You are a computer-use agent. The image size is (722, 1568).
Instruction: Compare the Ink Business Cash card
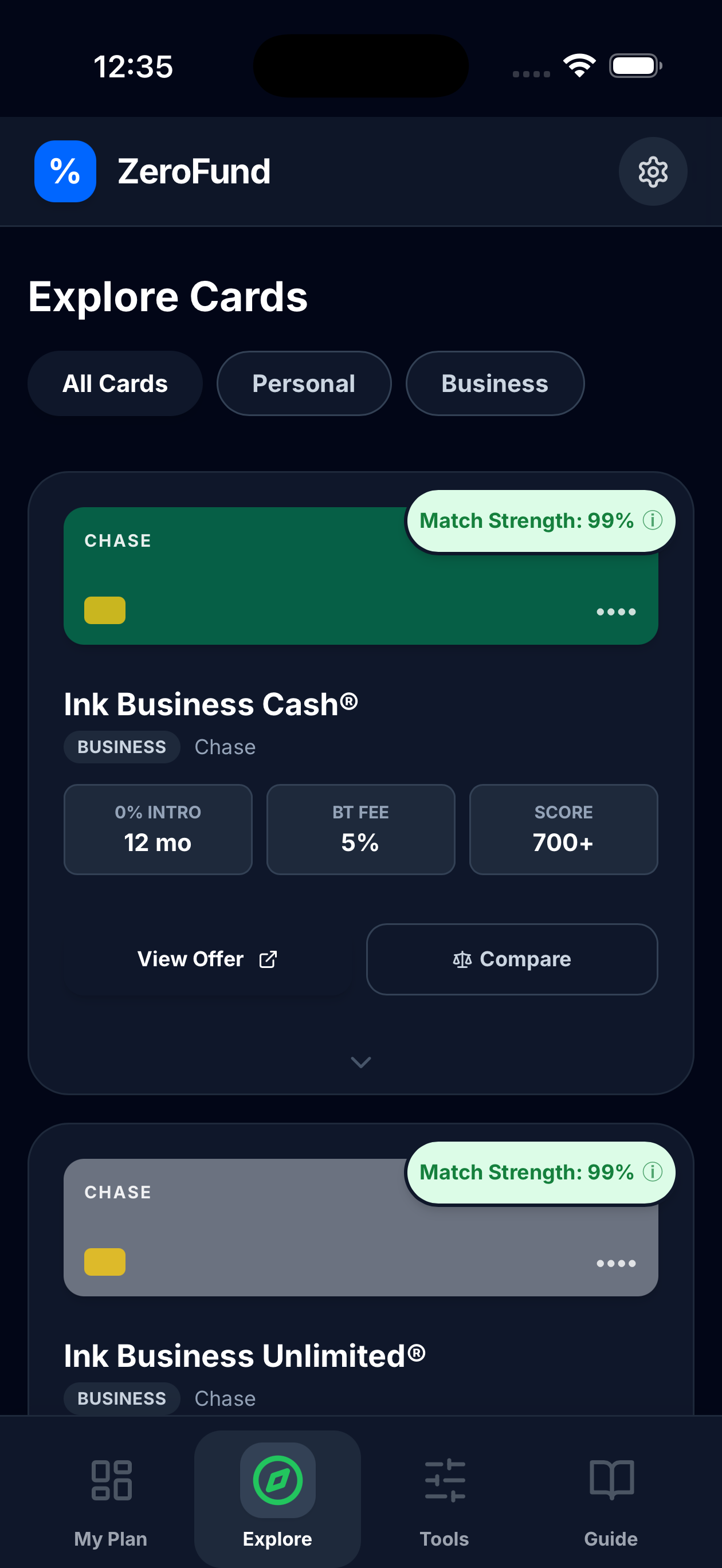point(511,959)
